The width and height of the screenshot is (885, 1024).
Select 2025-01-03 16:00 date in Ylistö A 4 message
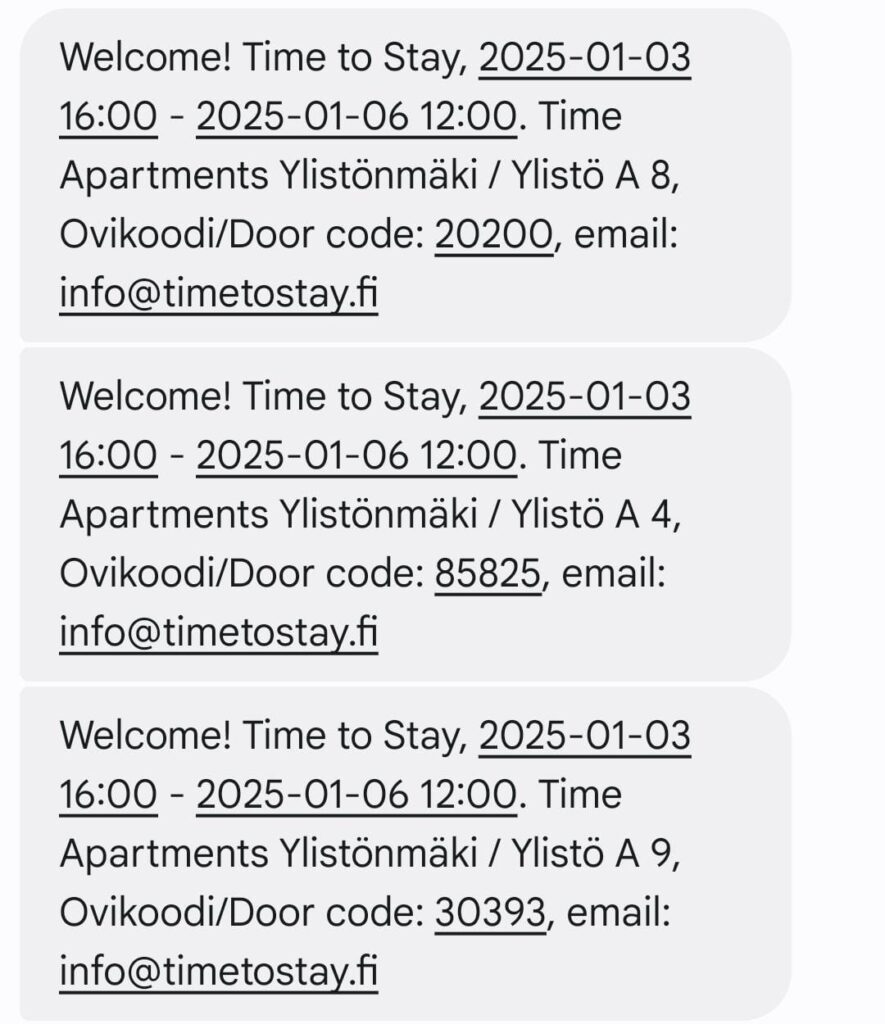pyautogui.click(x=584, y=397)
